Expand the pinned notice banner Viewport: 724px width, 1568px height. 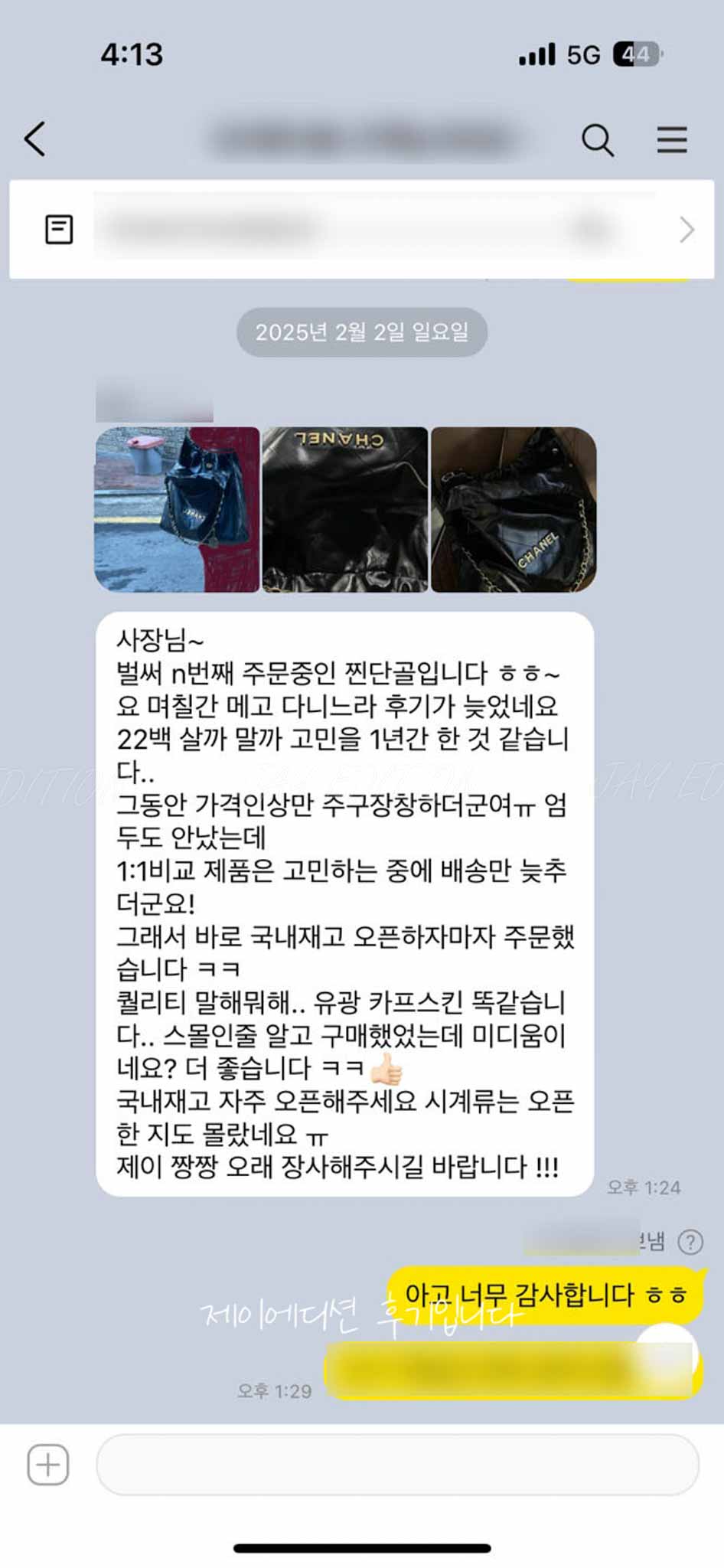[x=686, y=230]
